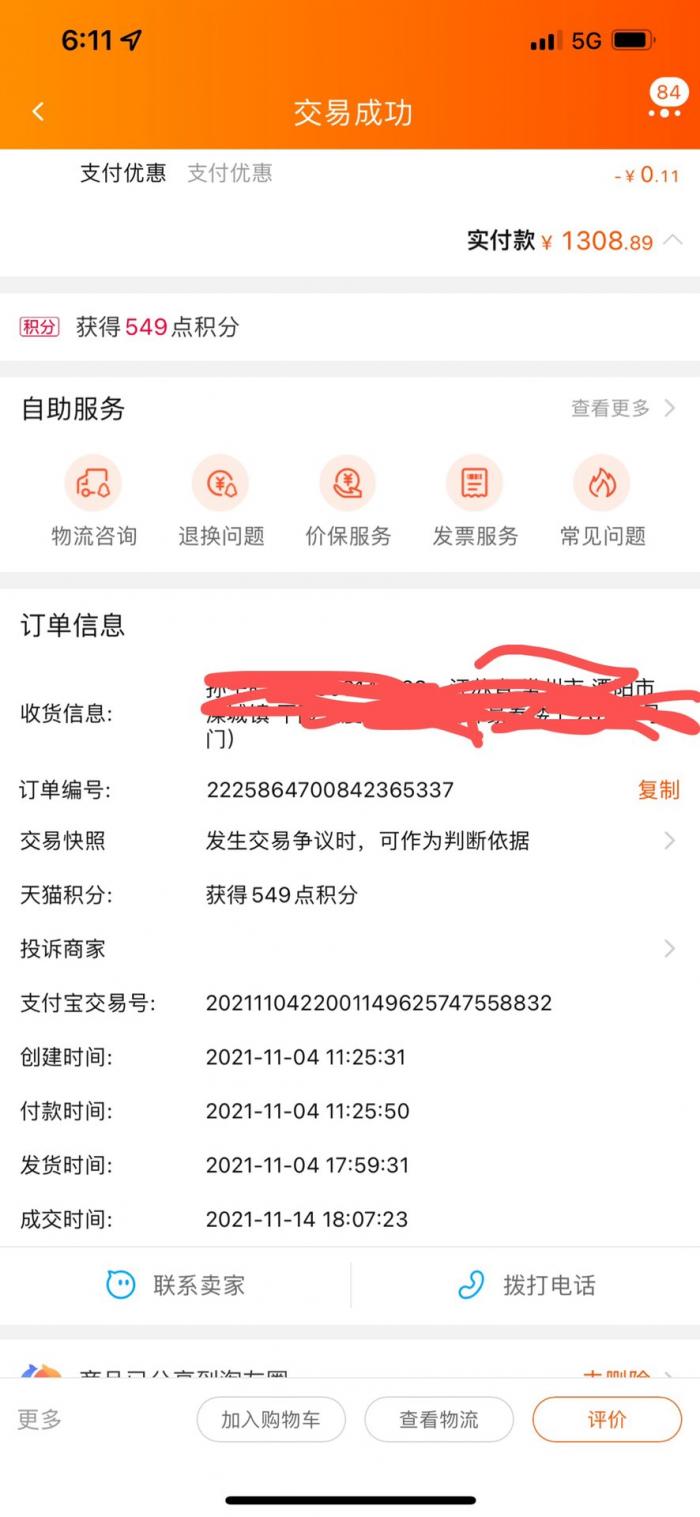The height and width of the screenshot is (1517, 700).
Task: Open 价保服务 price protection service
Action: [348, 500]
